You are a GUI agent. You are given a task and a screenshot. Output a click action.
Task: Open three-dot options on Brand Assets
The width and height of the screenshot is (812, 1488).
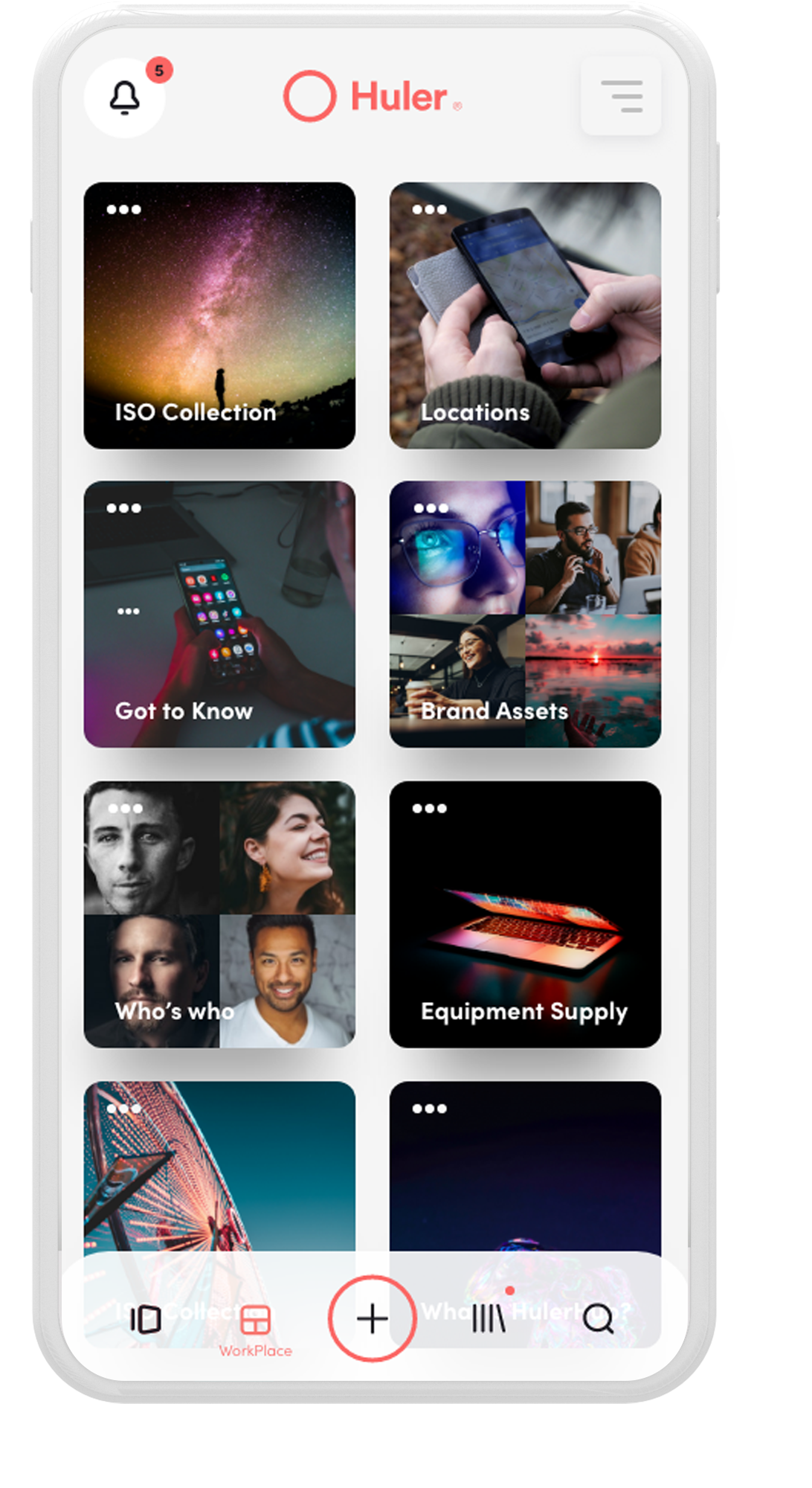pos(431,508)
